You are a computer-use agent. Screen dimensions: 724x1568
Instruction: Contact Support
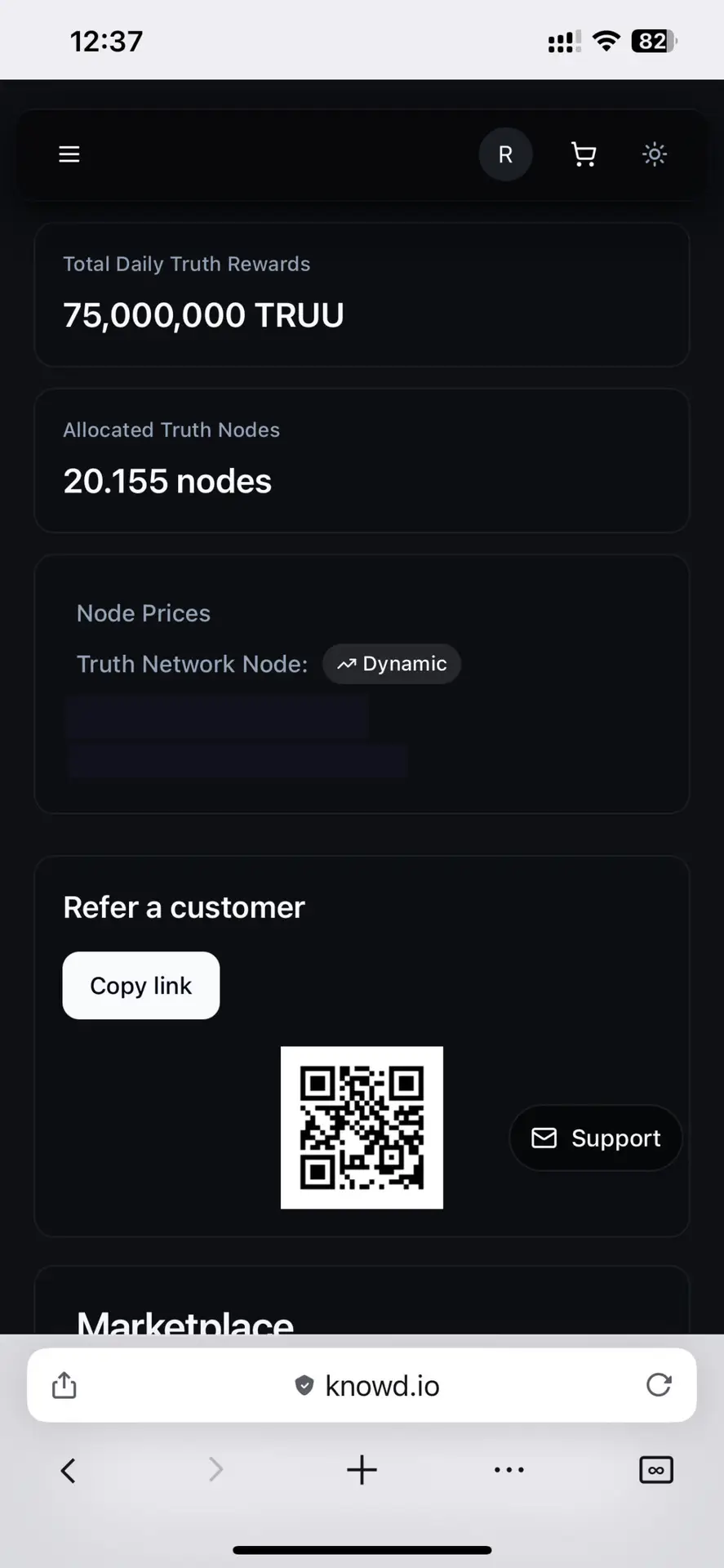coord(596,1138)
